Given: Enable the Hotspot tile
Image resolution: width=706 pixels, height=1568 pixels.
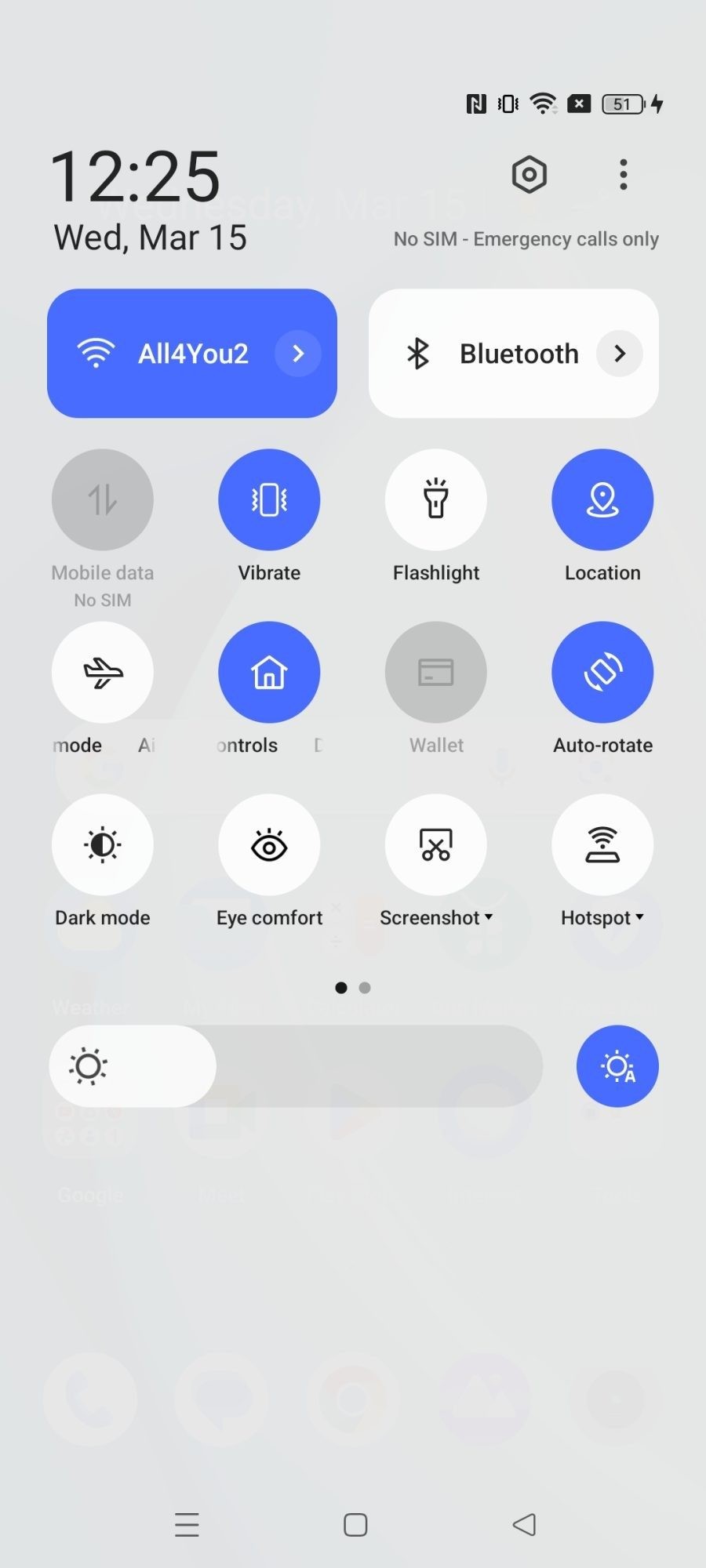Looking at the screenshot, I should pos(602,844).
